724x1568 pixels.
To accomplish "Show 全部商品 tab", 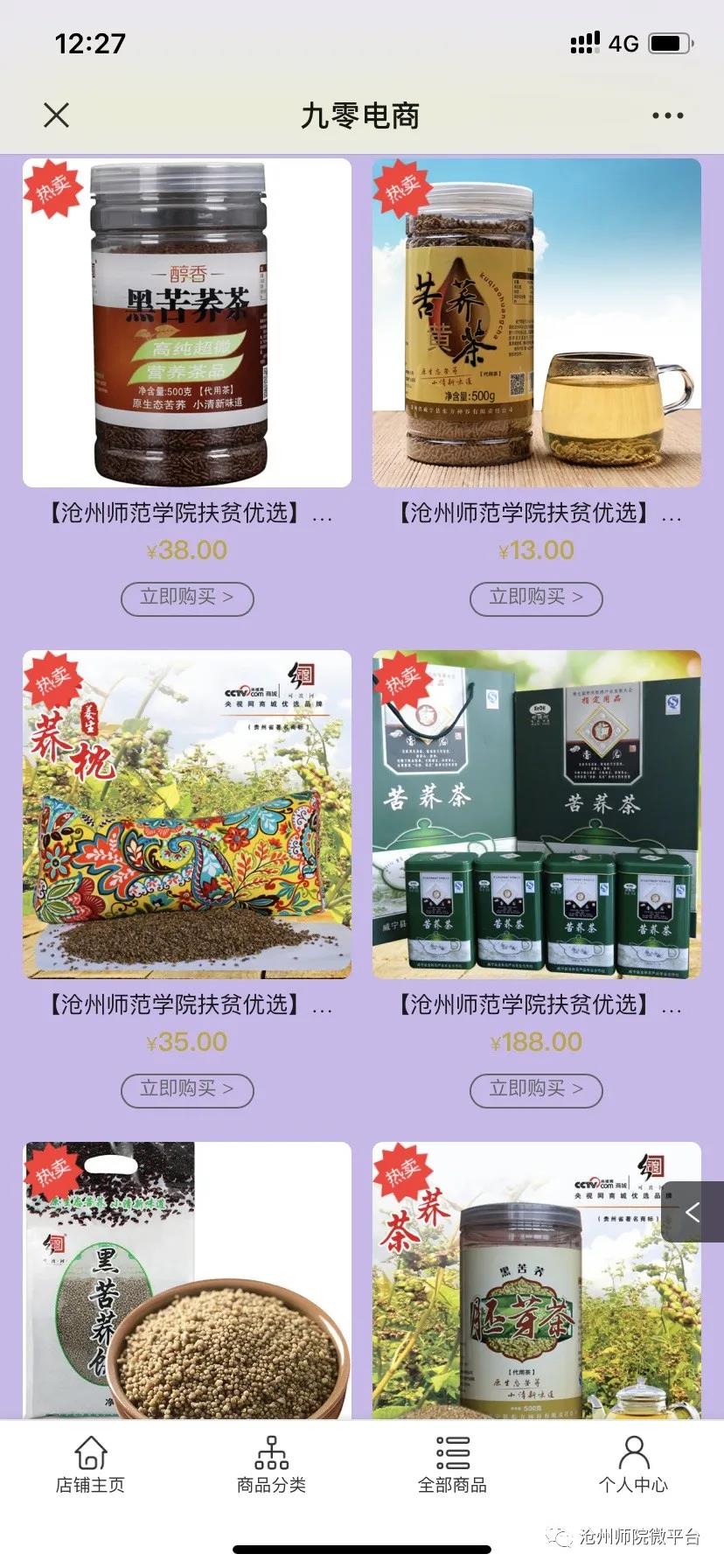I will pos(452,1465).
